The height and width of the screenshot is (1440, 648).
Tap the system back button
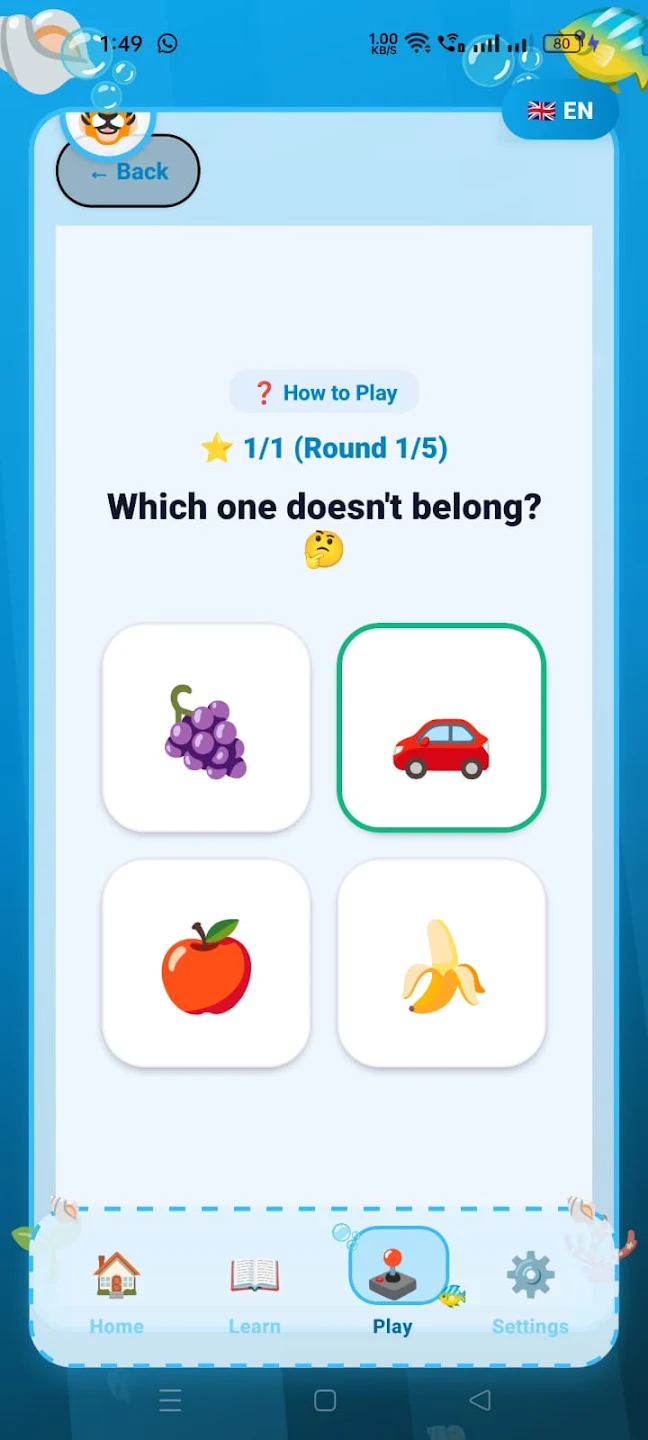point(480,1400)
